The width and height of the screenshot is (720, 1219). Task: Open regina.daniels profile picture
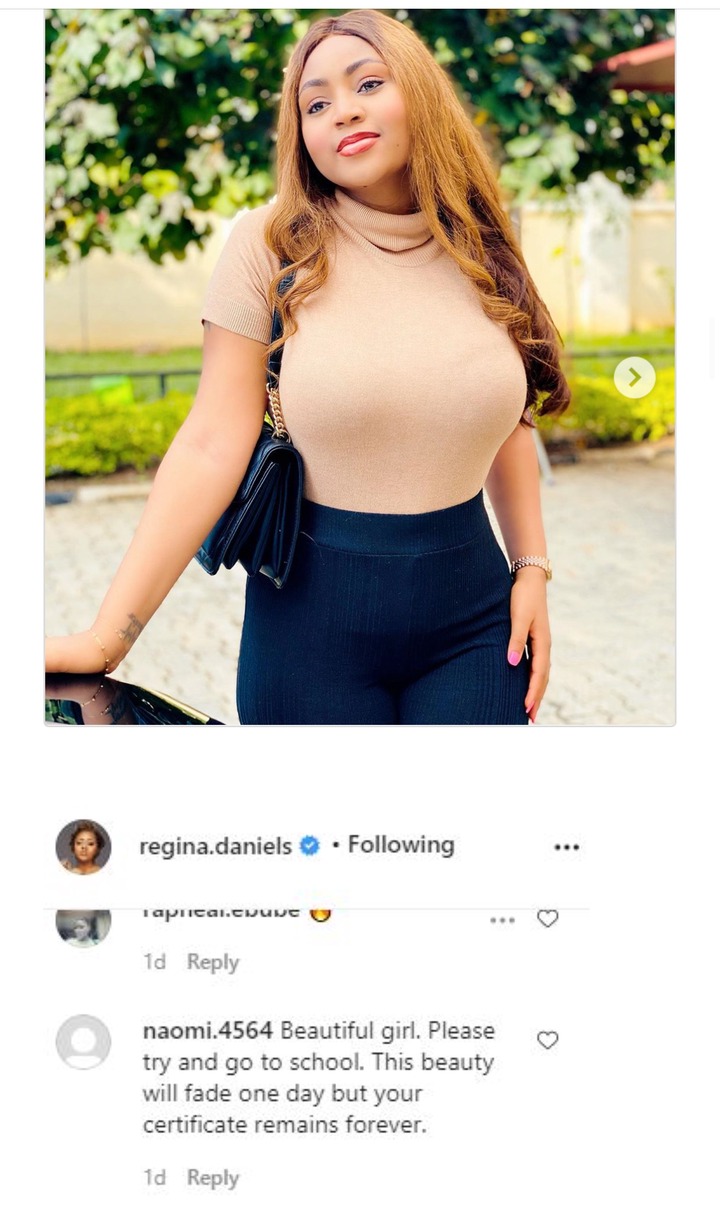click(83, 846)
